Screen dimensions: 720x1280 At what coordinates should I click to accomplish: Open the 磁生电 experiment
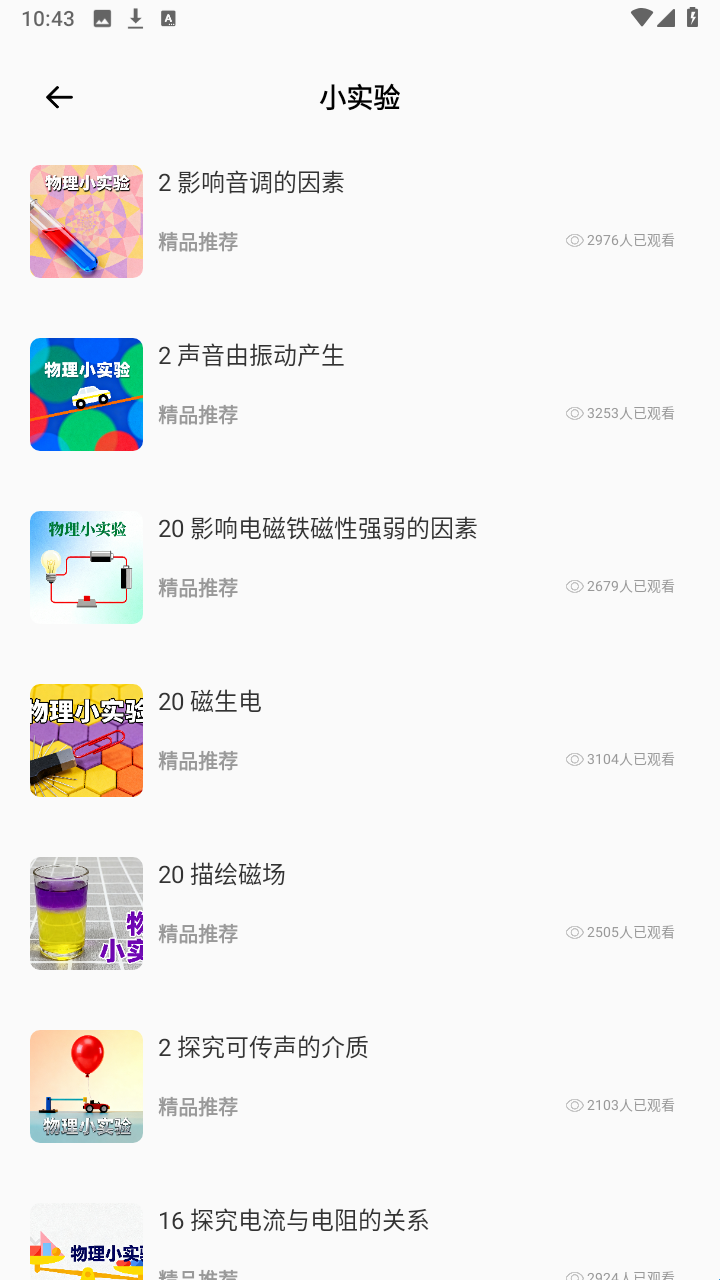click(210, 702)
